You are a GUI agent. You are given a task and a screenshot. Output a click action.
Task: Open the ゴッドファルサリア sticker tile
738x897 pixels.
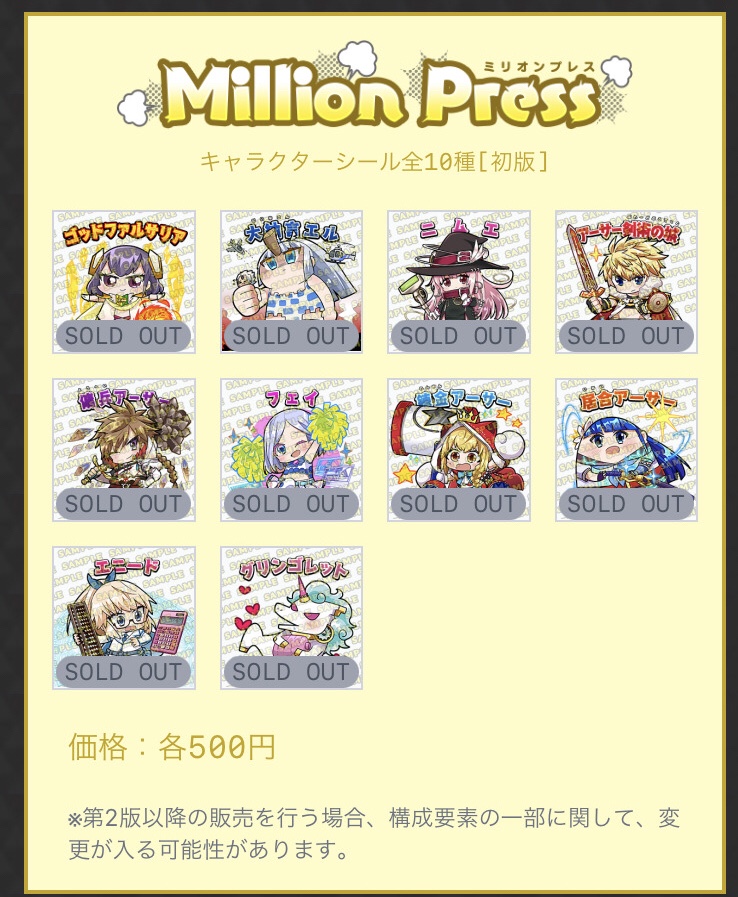(124, 281)
